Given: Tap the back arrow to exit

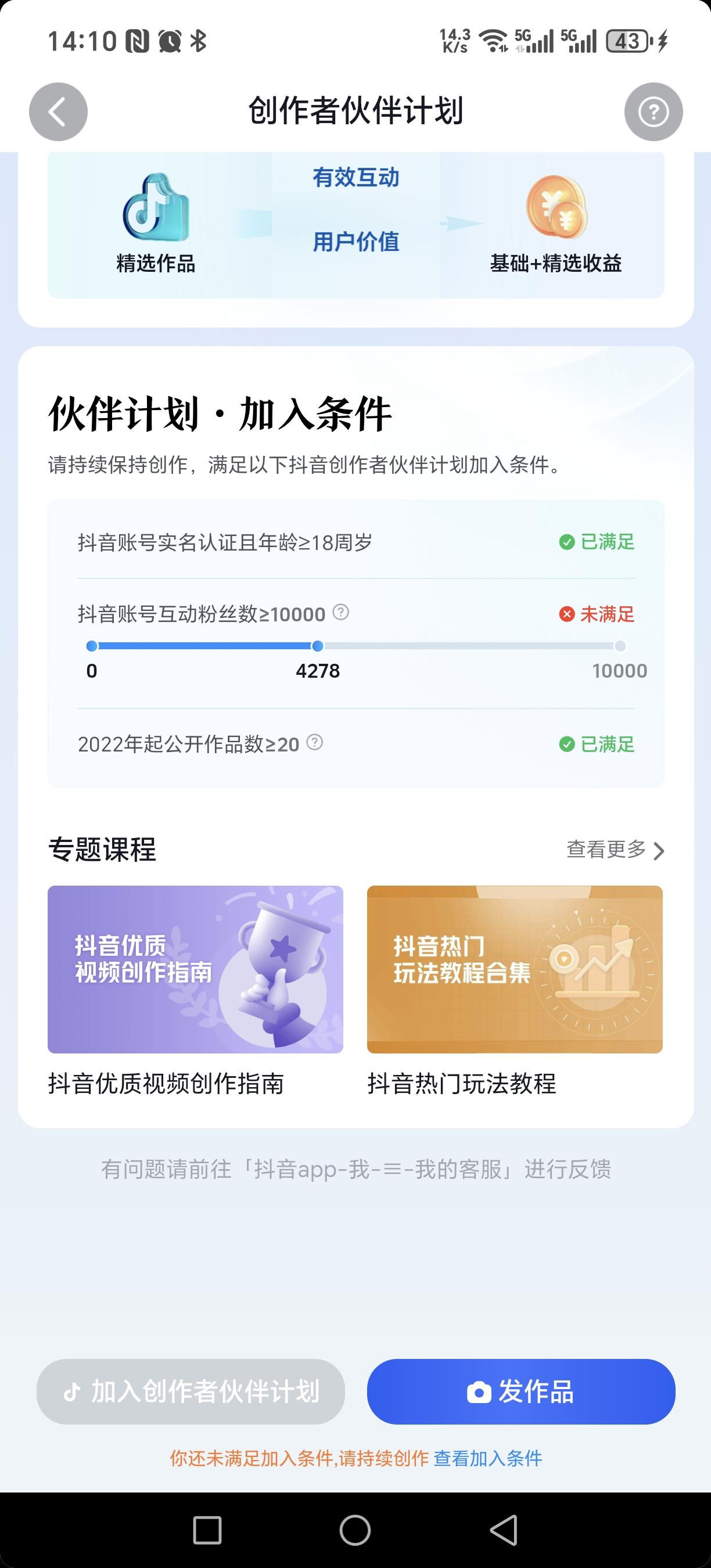Looking at the screenshot, I should (58, 111).
